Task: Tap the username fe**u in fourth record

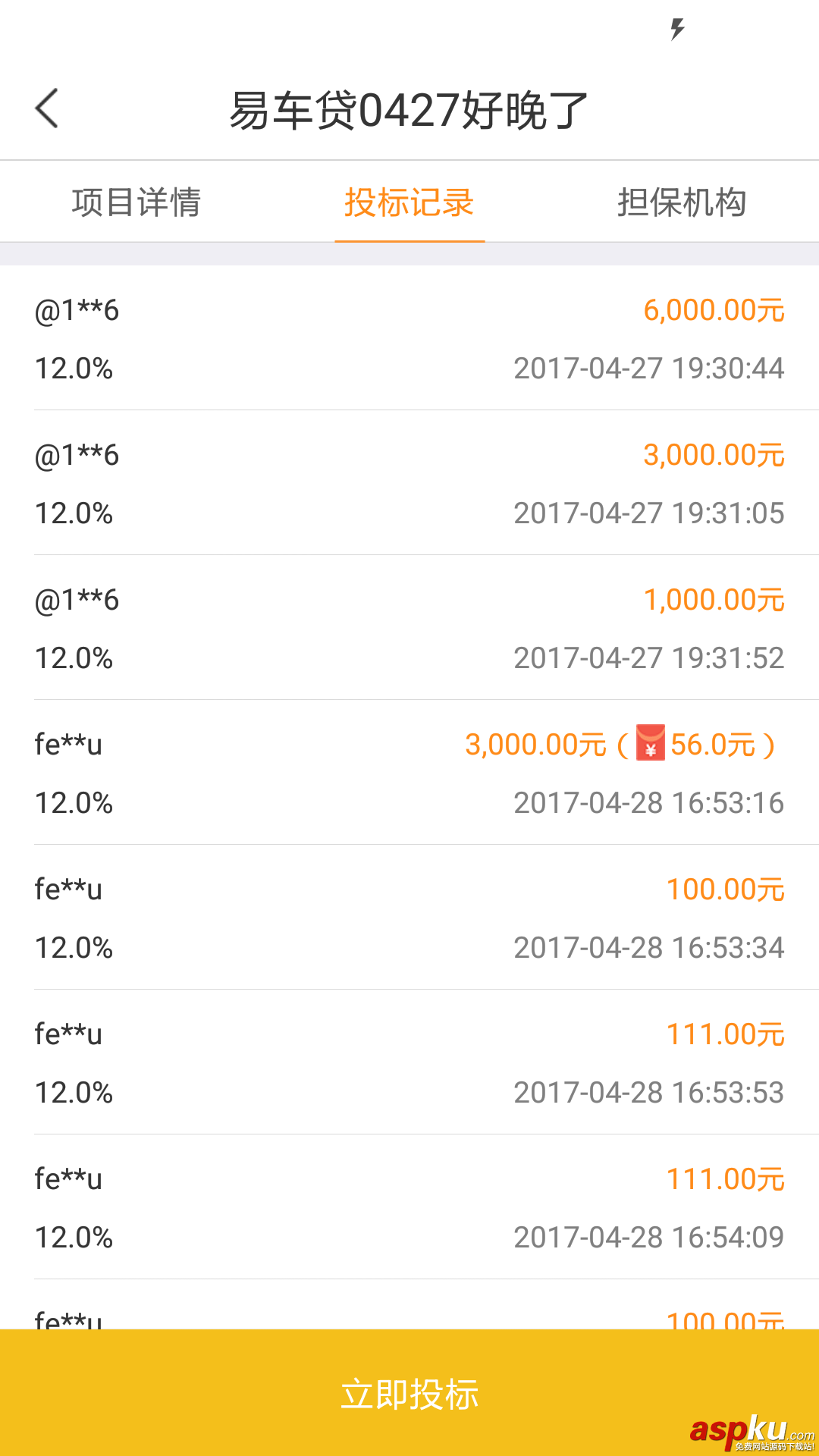Action: [68, 744]
